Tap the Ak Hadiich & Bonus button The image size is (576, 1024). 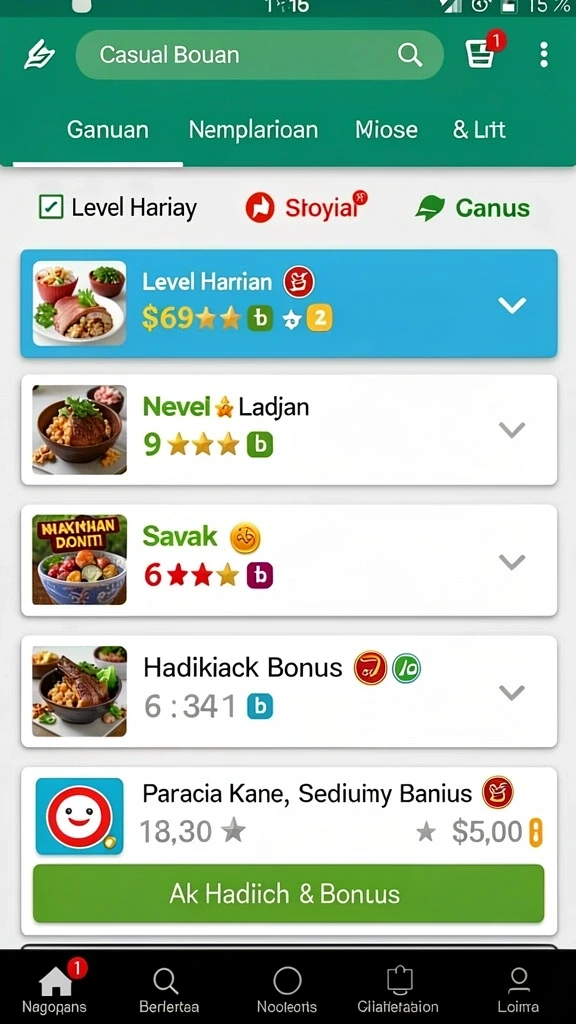tap(289, 893)
